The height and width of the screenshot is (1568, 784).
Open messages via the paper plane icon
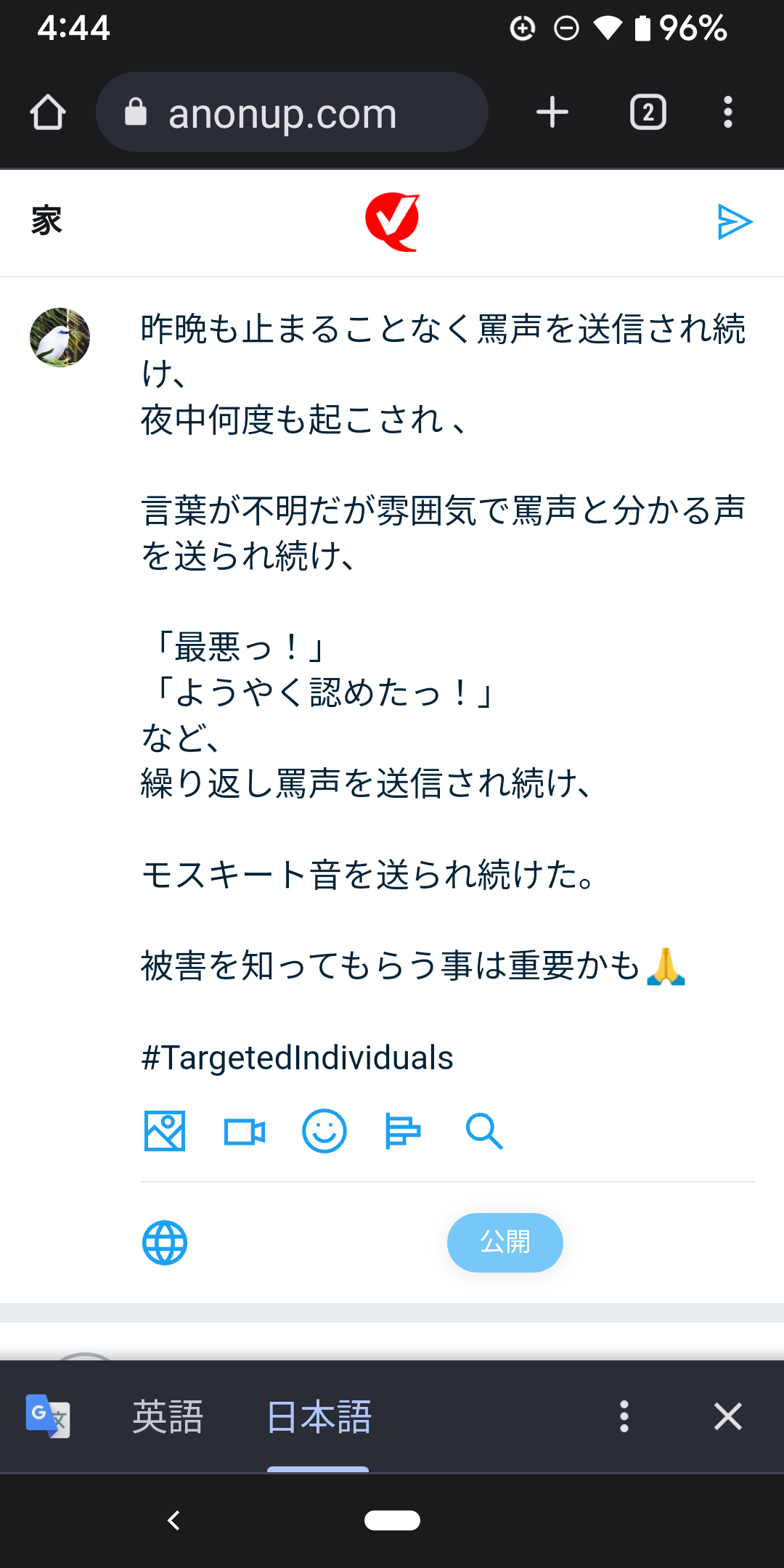(x=734, y=221)
